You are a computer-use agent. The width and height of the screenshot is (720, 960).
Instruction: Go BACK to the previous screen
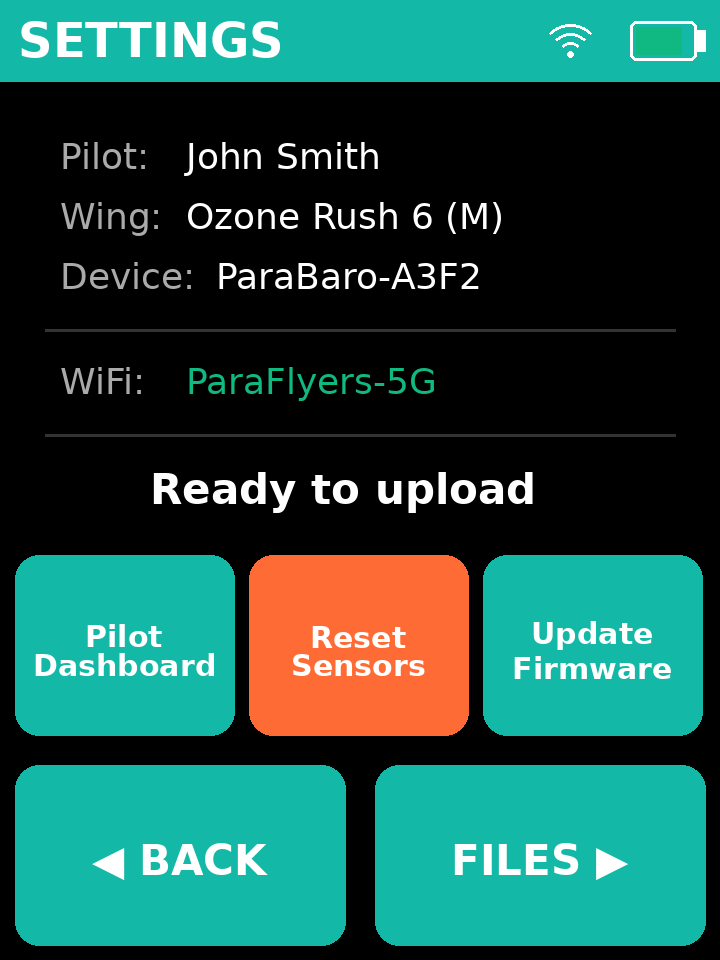(180, 856)
